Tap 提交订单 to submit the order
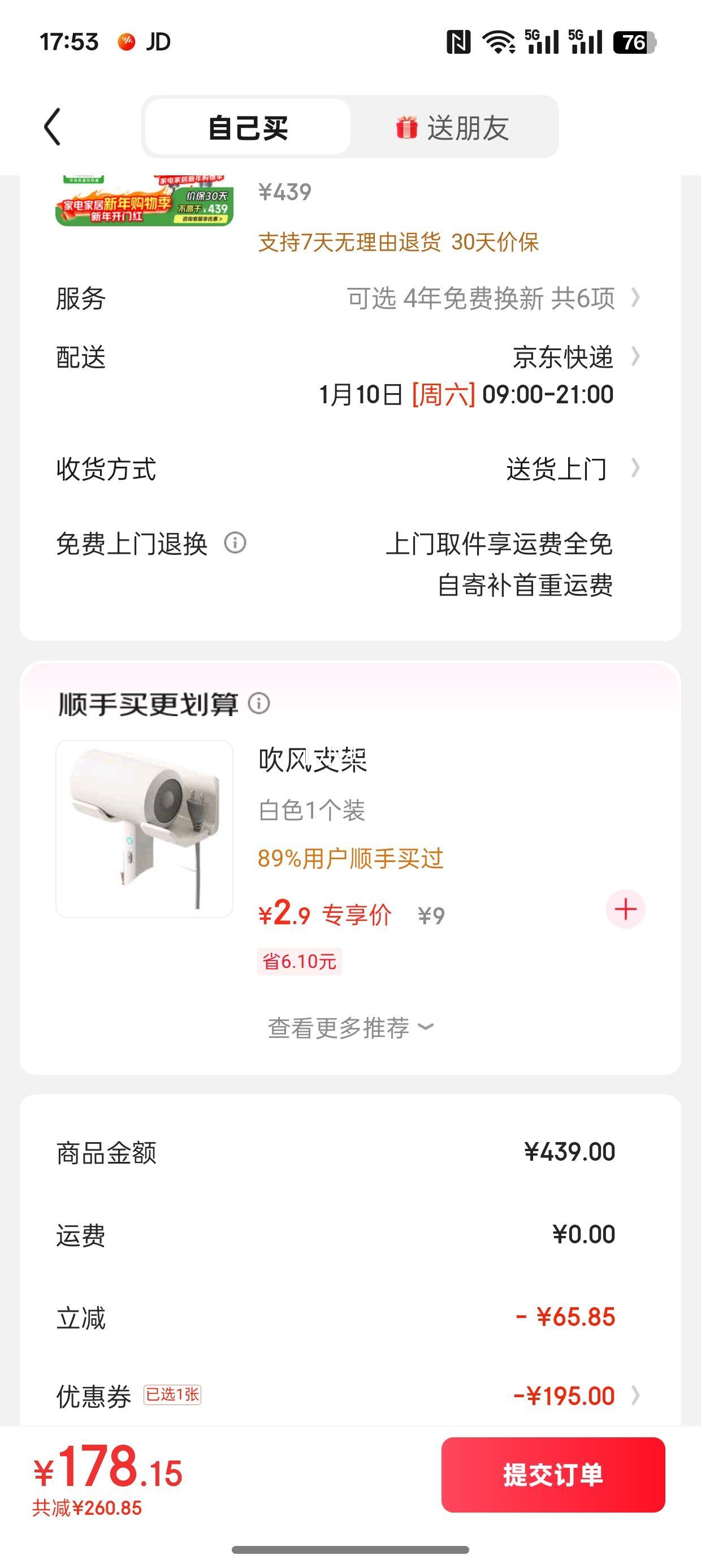This screenshot has height=1568, width=701. coord(552,1475)
